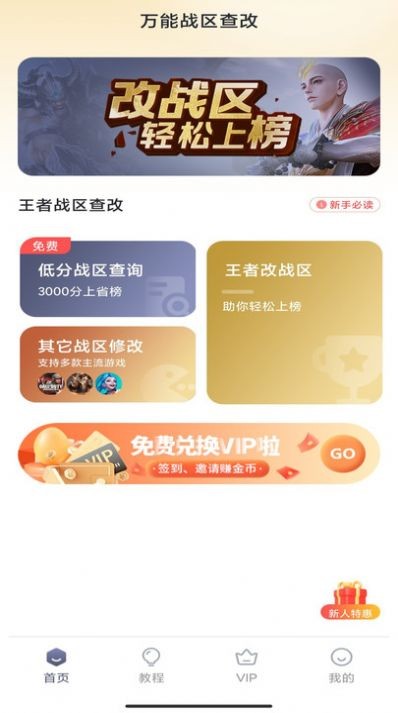The width and height of the screenshot is (398, 713).
Task: Switch to the 首页 tab
Action: pyautogui.click(x=56, y=666)
